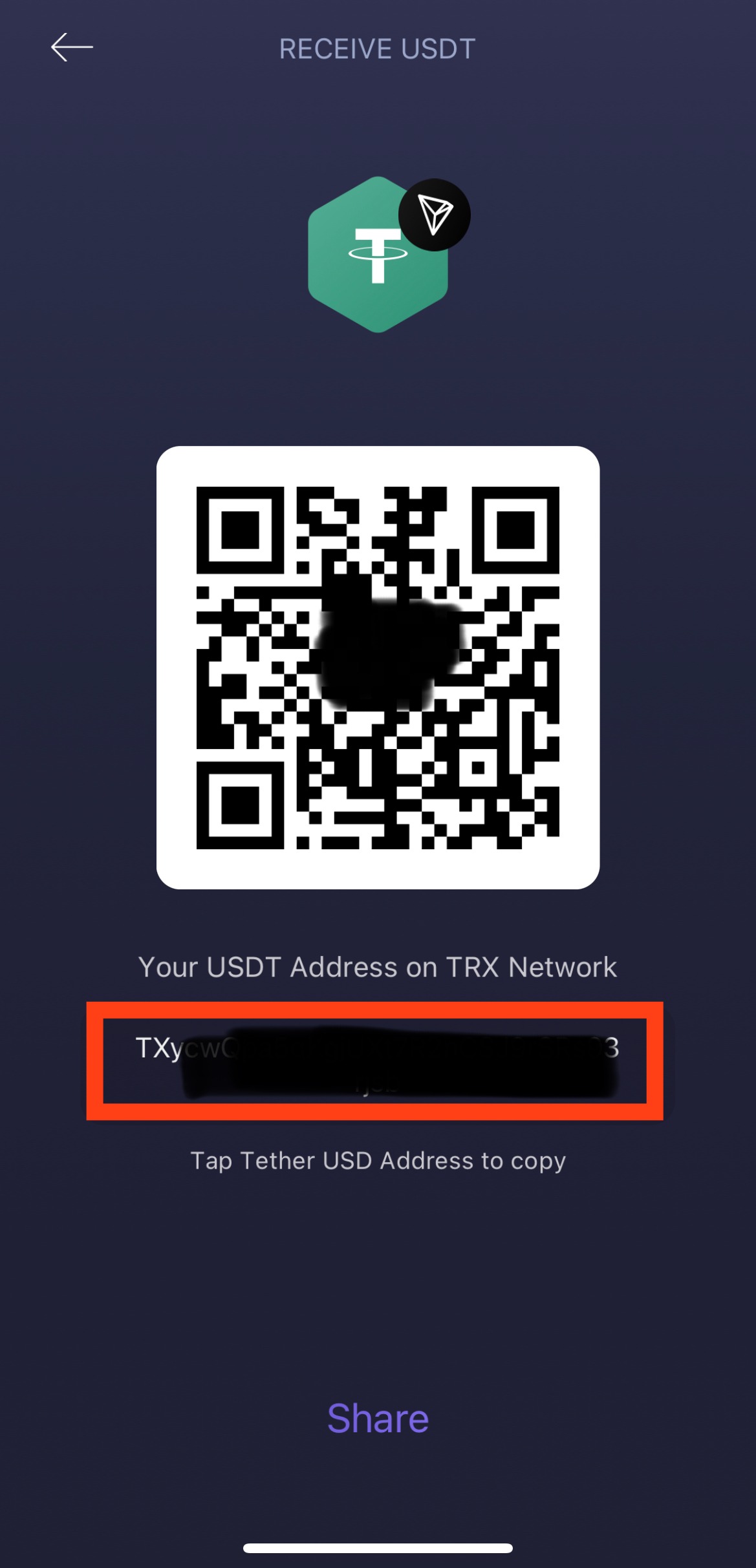756x1568 pixels.
Task: Go back using the arrow icon
Action: pyautogui.click(x=72, y=48)
